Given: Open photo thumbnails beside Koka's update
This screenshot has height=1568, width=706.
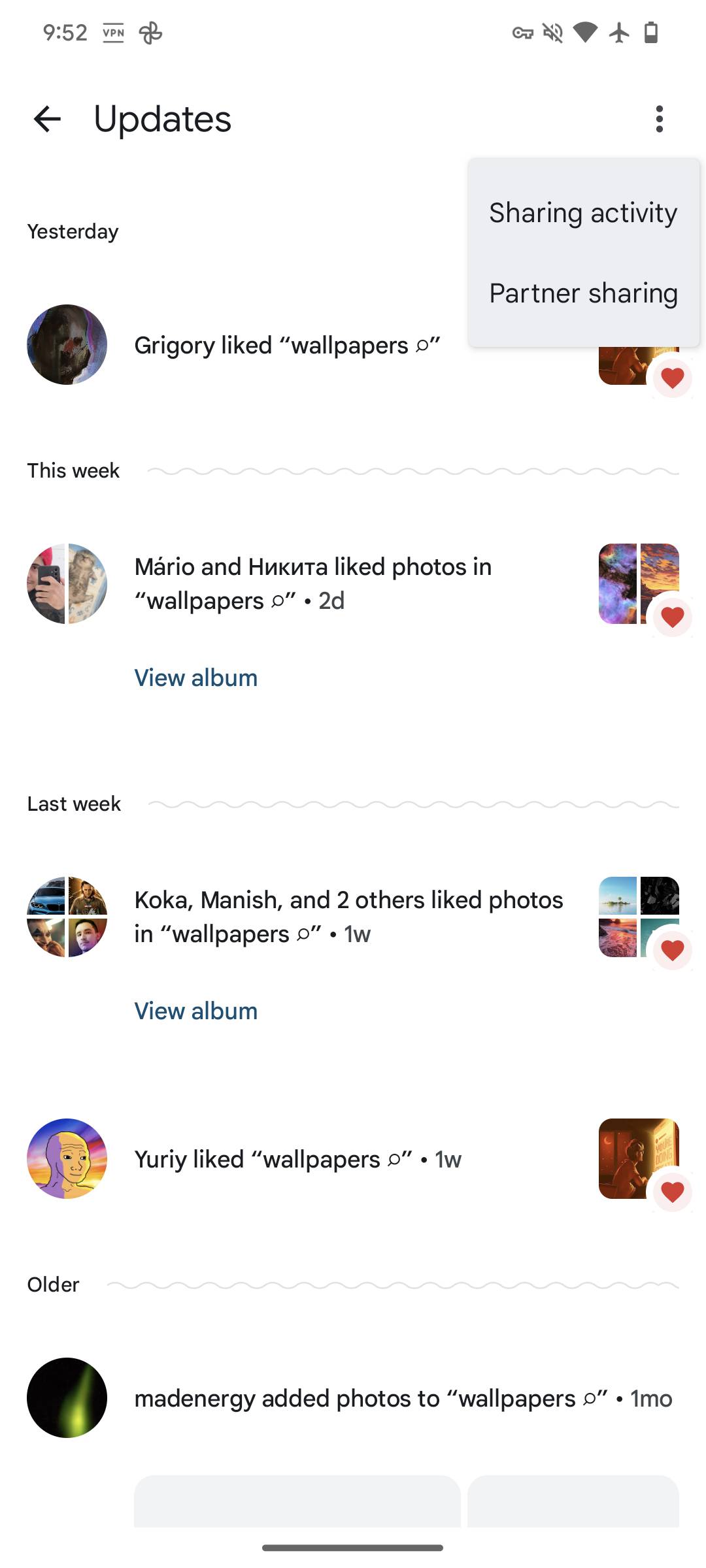Looking at the screenshot, I should coord(637,917).
